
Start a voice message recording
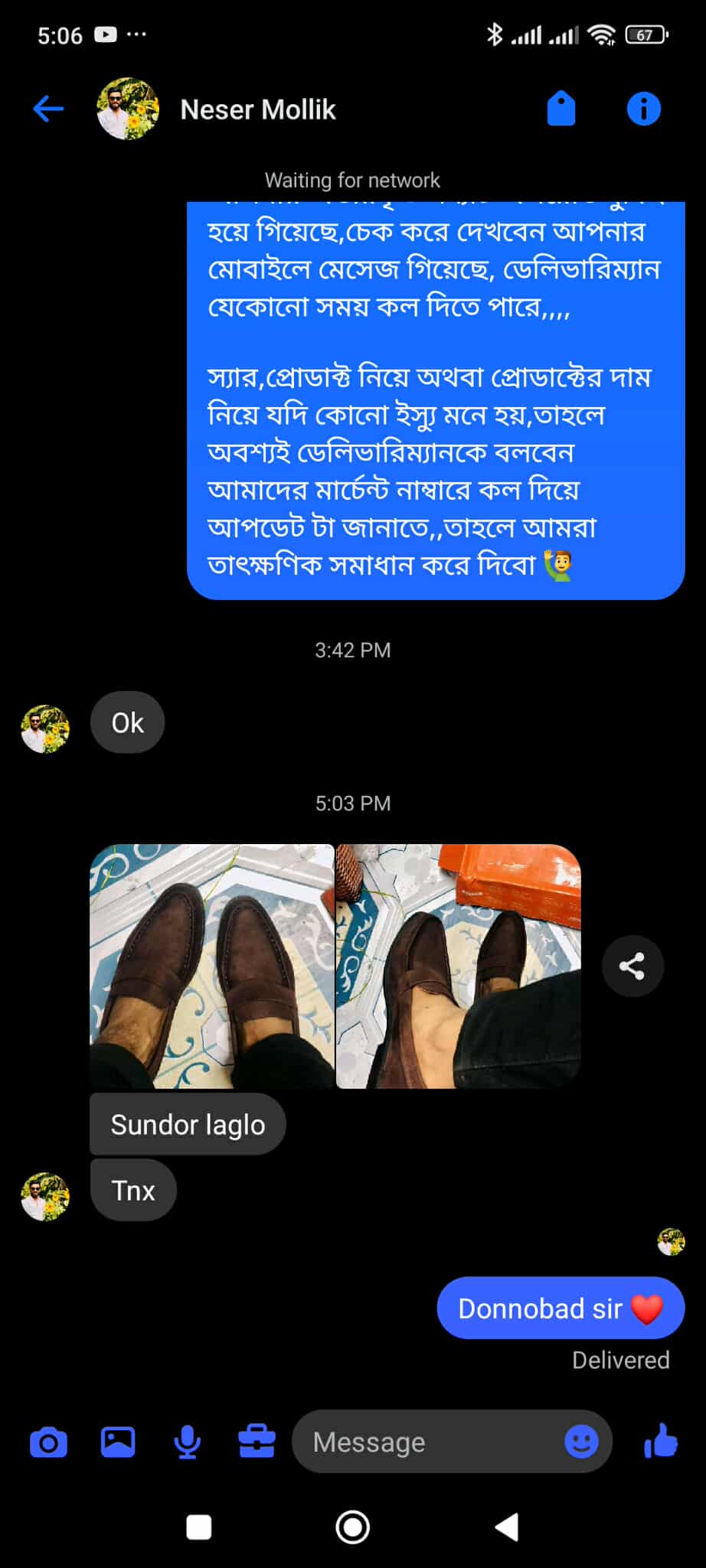(x=187, y=1442)
